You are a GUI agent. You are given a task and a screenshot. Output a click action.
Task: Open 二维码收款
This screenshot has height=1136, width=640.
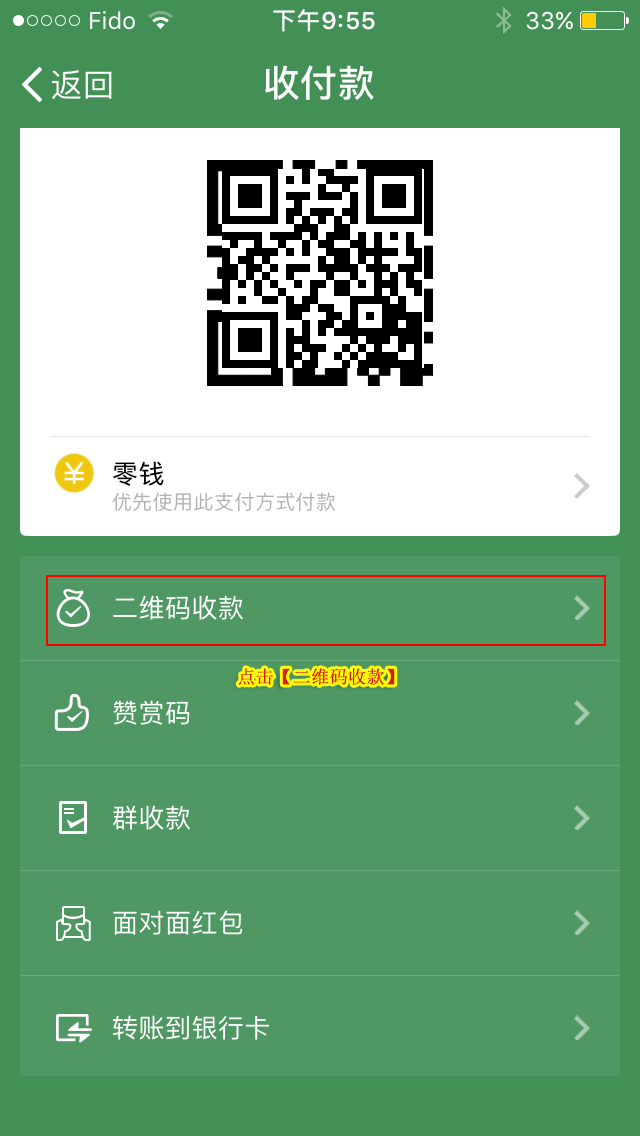click(x=320, y=609)
